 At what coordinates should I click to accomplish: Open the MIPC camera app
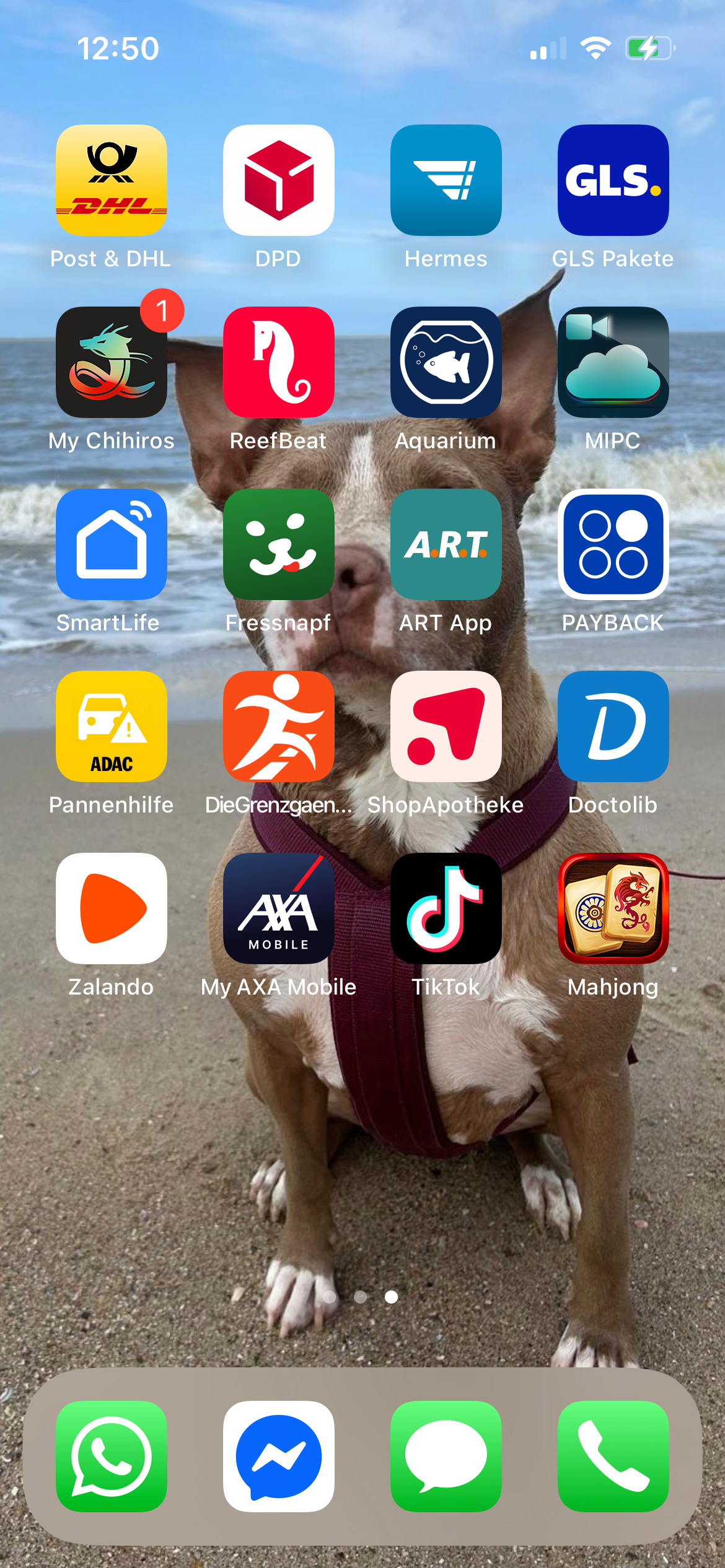[x=613, y=362]
